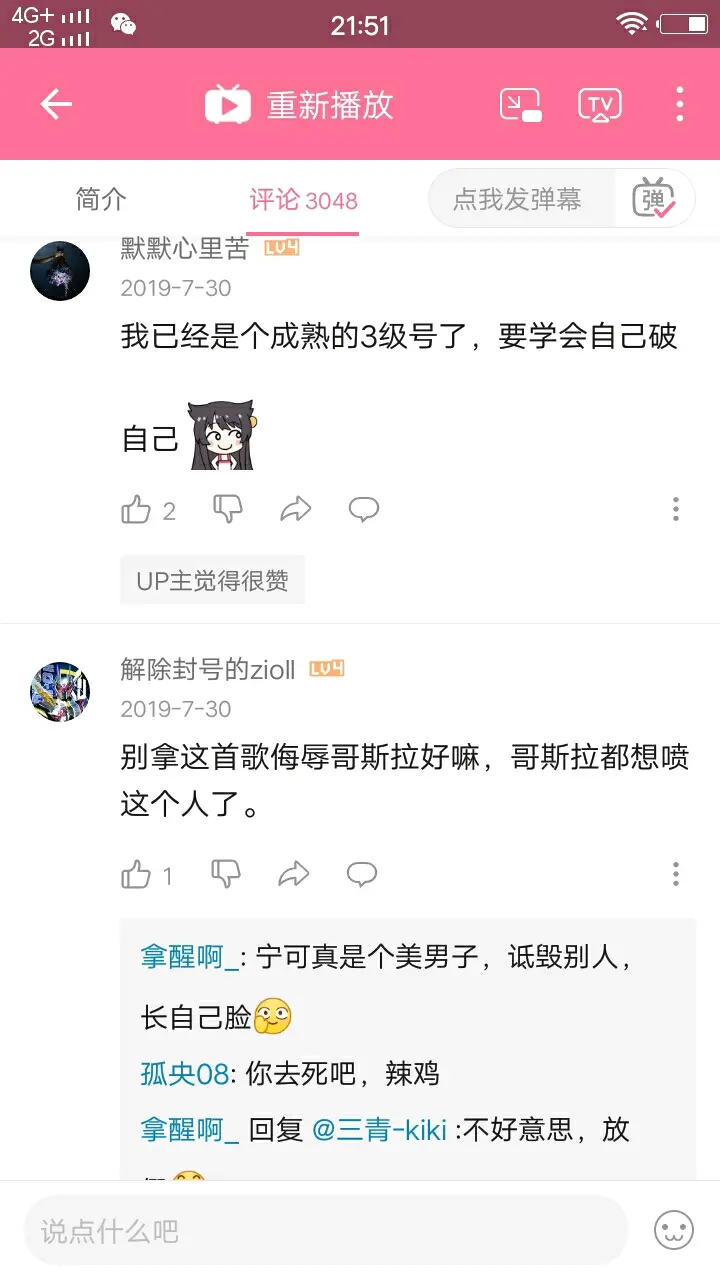The height and width of the screenshot is (1280, 720).
Task: Go back using the top arrow
Action: (56, 104)
